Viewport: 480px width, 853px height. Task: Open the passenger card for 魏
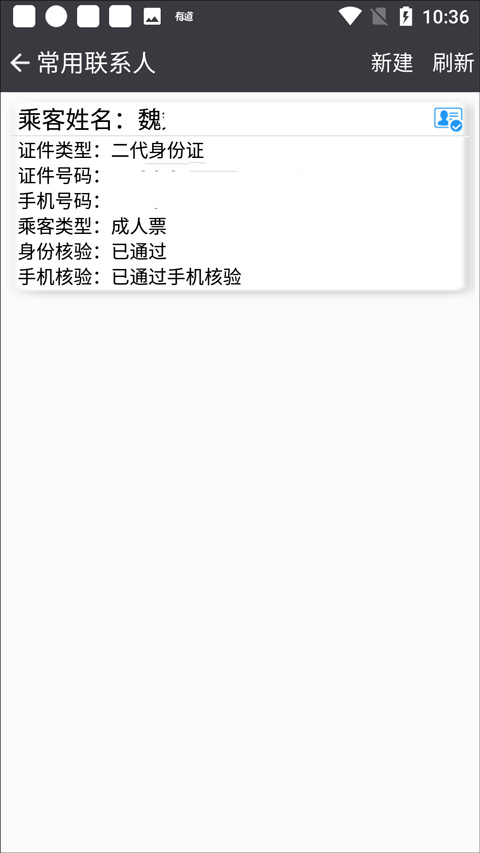pos(240,196)
